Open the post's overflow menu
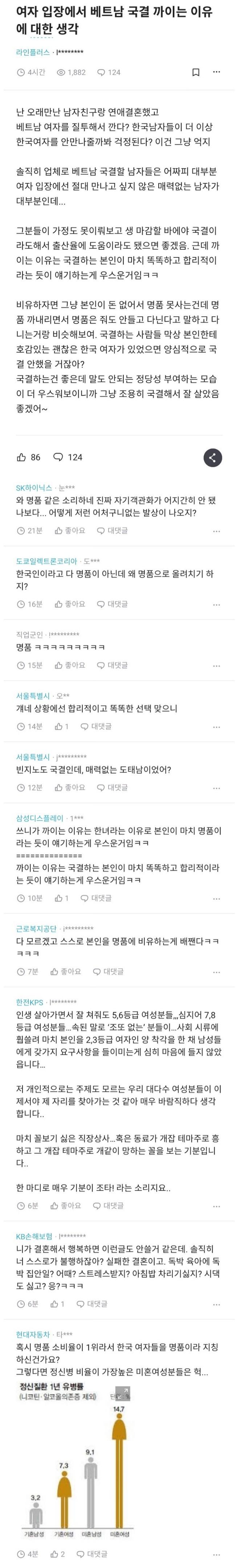The height and width of the screenshot is (1568, 237). pos(216,72)
